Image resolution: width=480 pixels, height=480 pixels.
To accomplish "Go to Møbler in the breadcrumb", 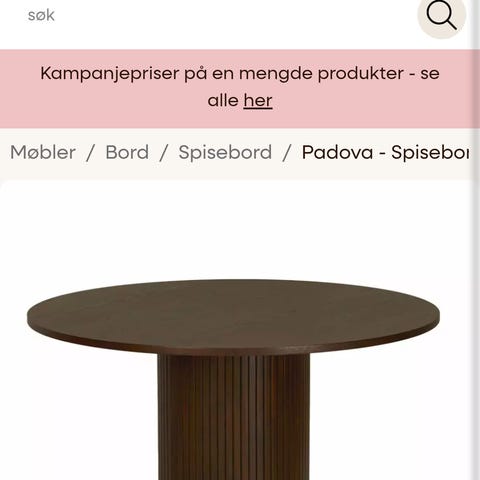I will [x=43, y=153].
